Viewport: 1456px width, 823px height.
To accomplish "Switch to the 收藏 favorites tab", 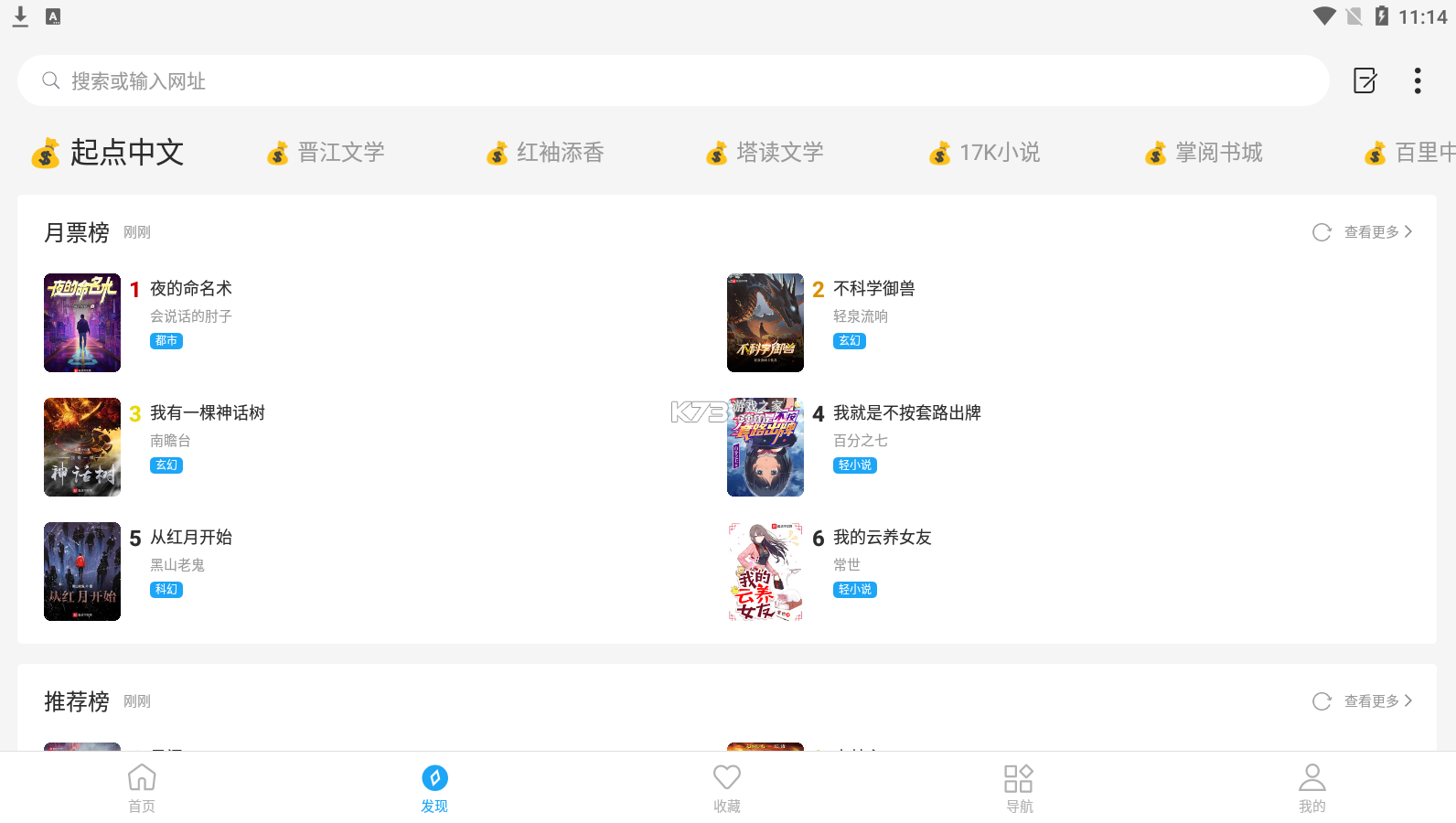I will (x=727, y=788).
